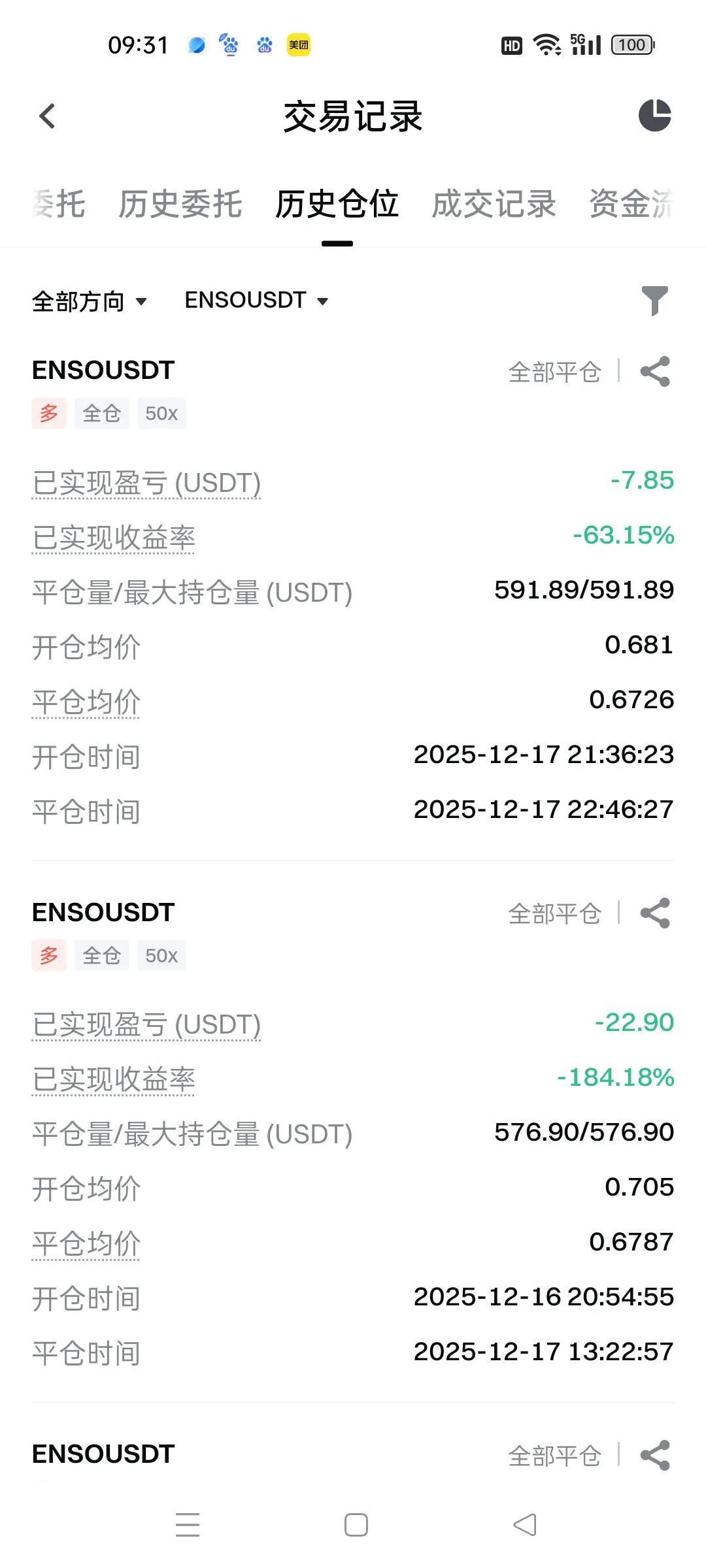Open the 资金流 tab
The width and height of the screenshot is (706, 1568).
[x=631, y=204]
